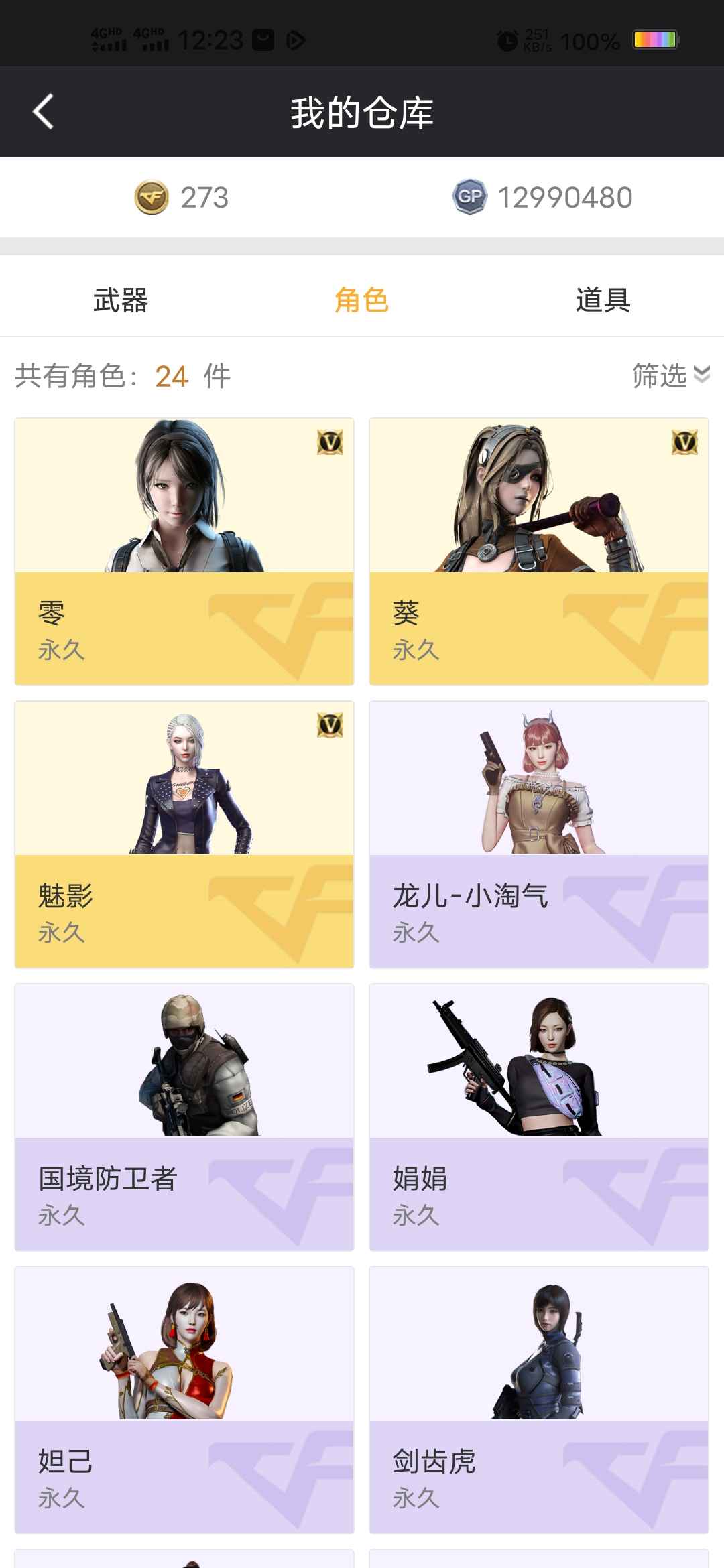Image resolution: width=724 pixels, height=1568 pixels.
Task: Switch to the 武器 tab
Action: point(121,300)
